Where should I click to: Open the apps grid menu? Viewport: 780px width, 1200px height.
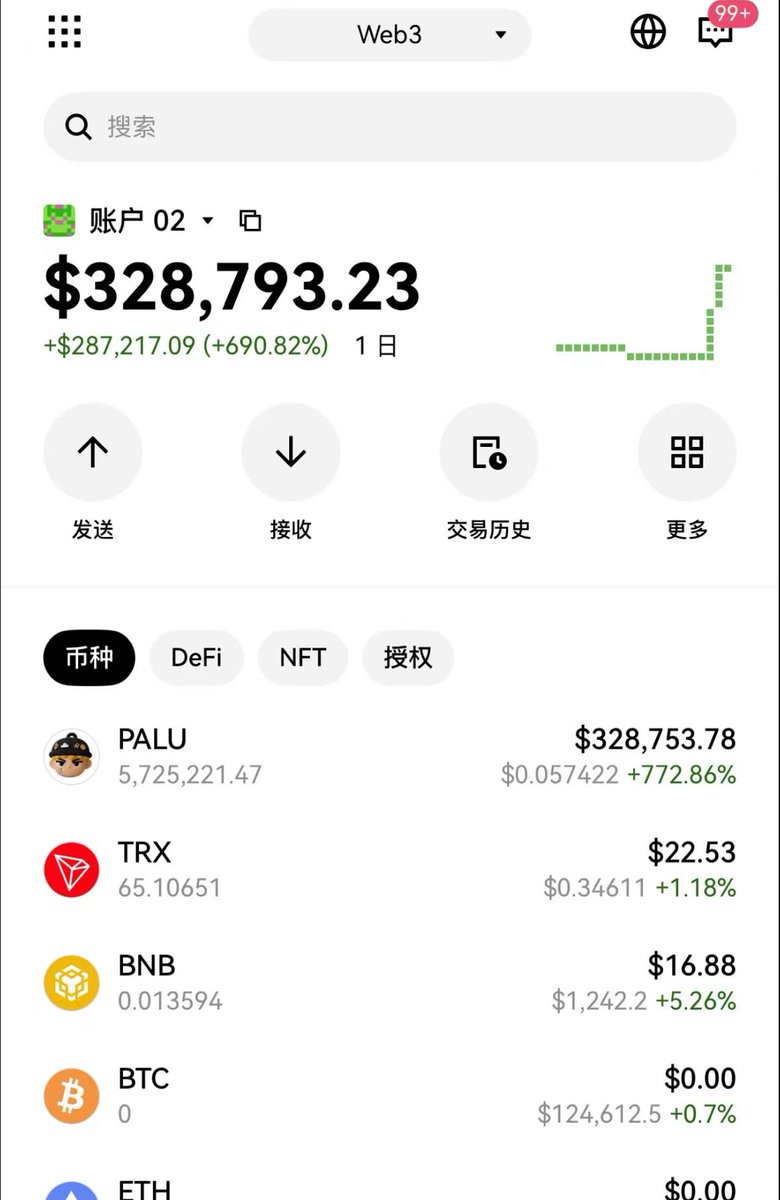click(65, 32)
